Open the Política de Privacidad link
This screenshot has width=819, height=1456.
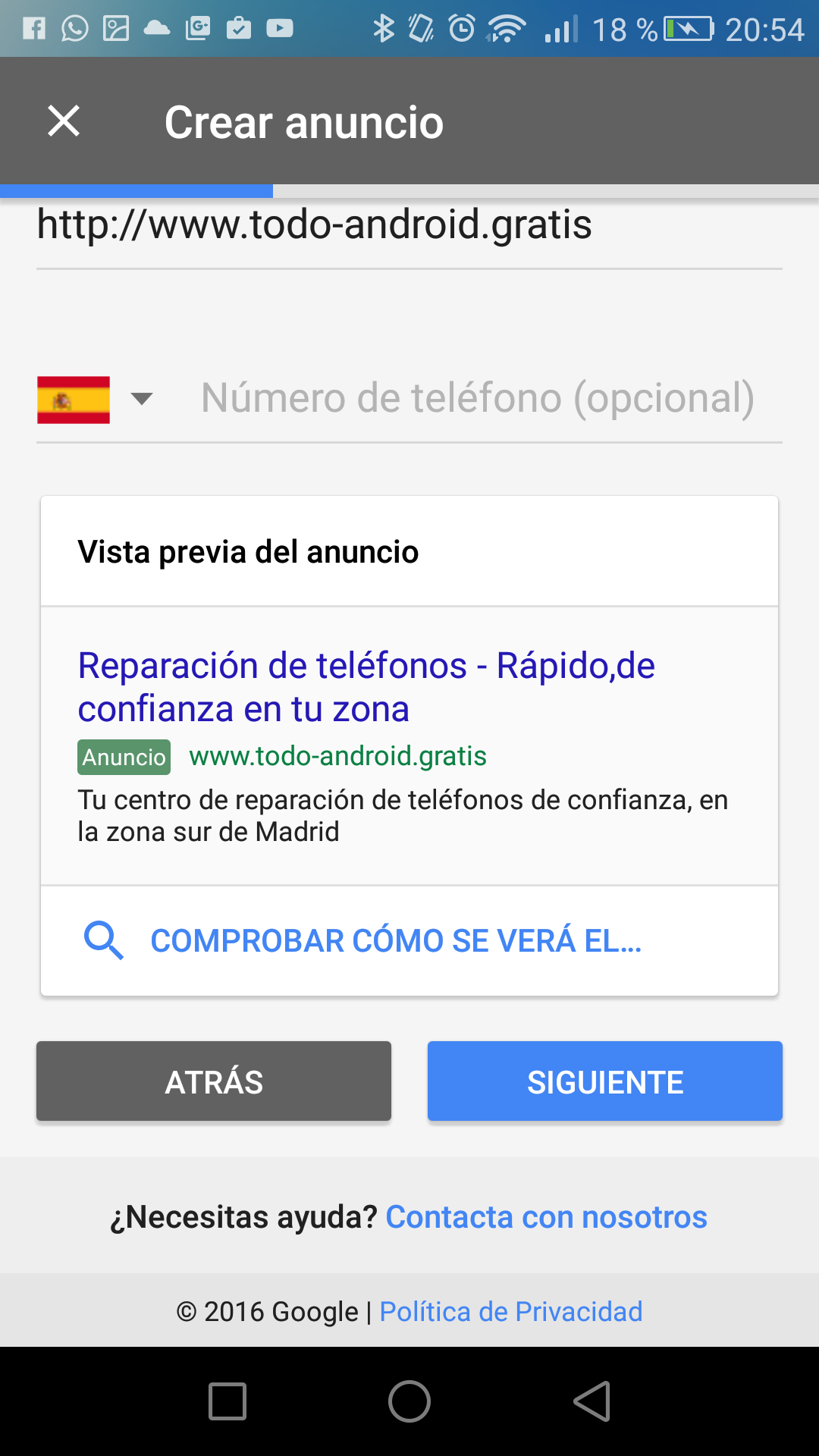(x=510, y=1312)
